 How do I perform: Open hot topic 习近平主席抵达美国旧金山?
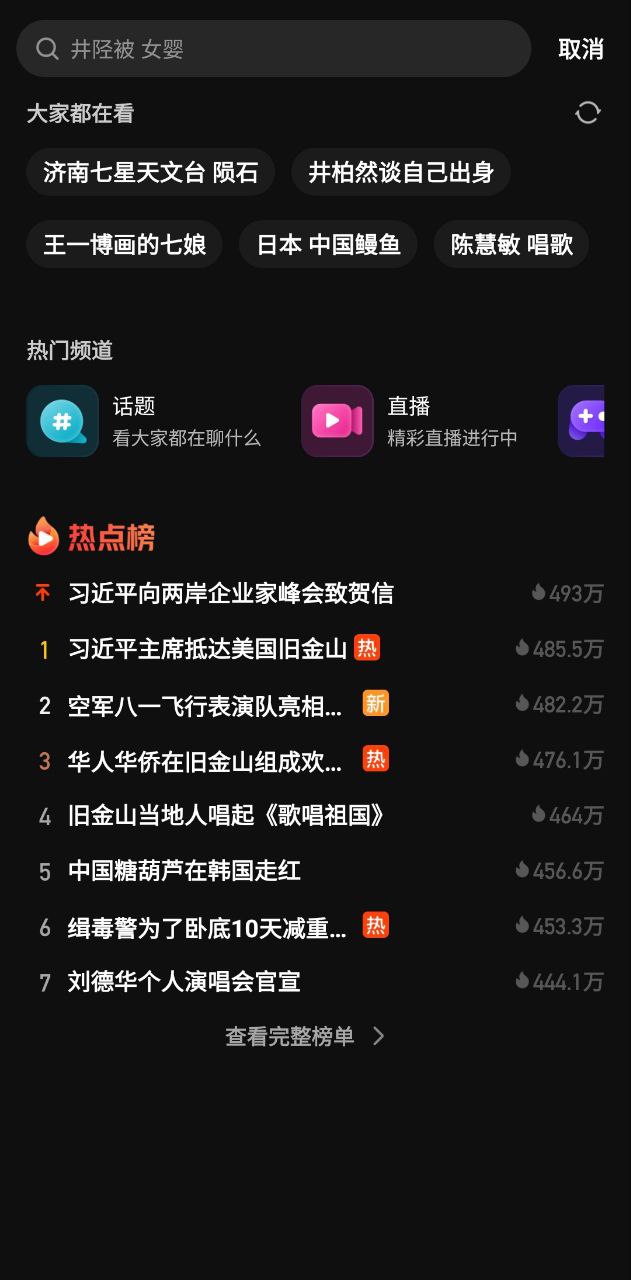tap(207, 649)
